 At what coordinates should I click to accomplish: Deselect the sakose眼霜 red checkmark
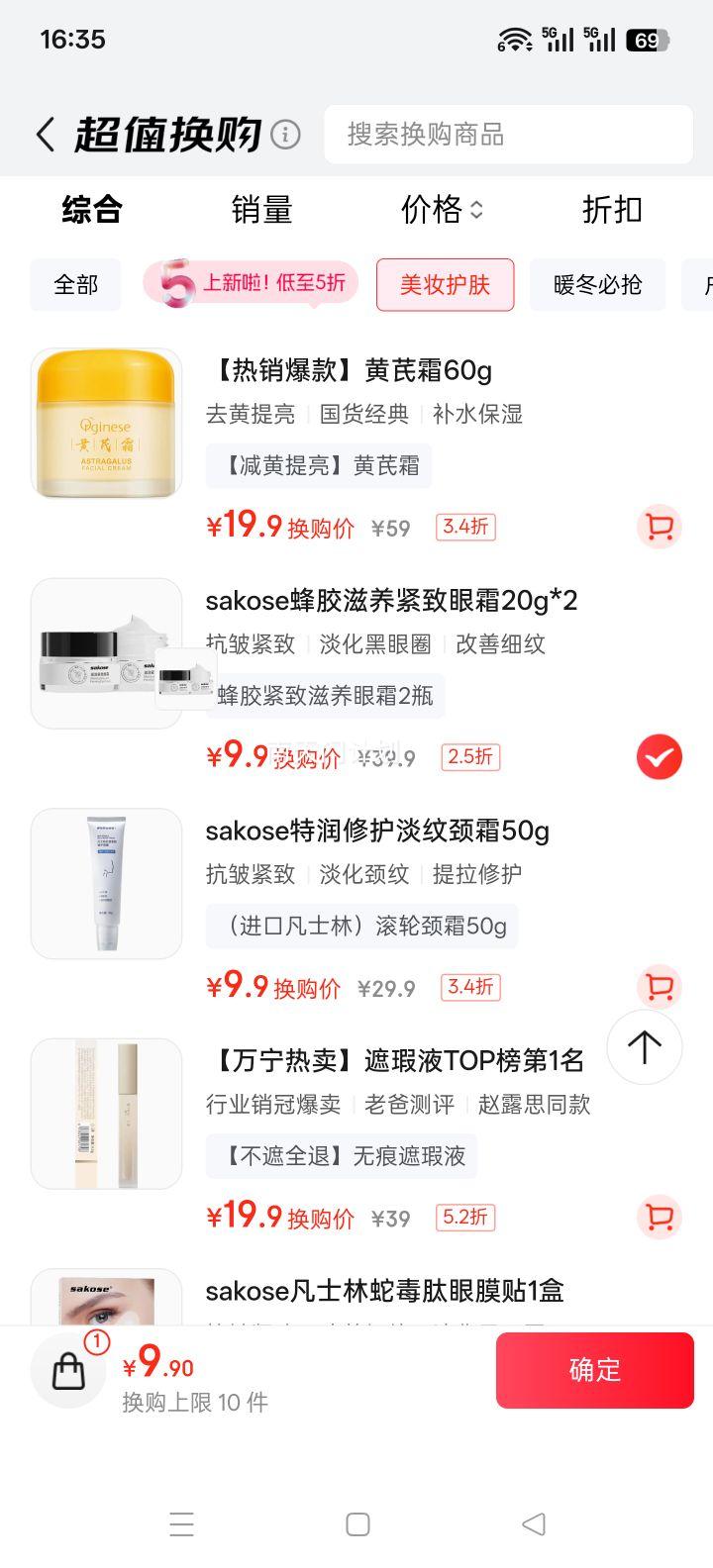[658, 756]
